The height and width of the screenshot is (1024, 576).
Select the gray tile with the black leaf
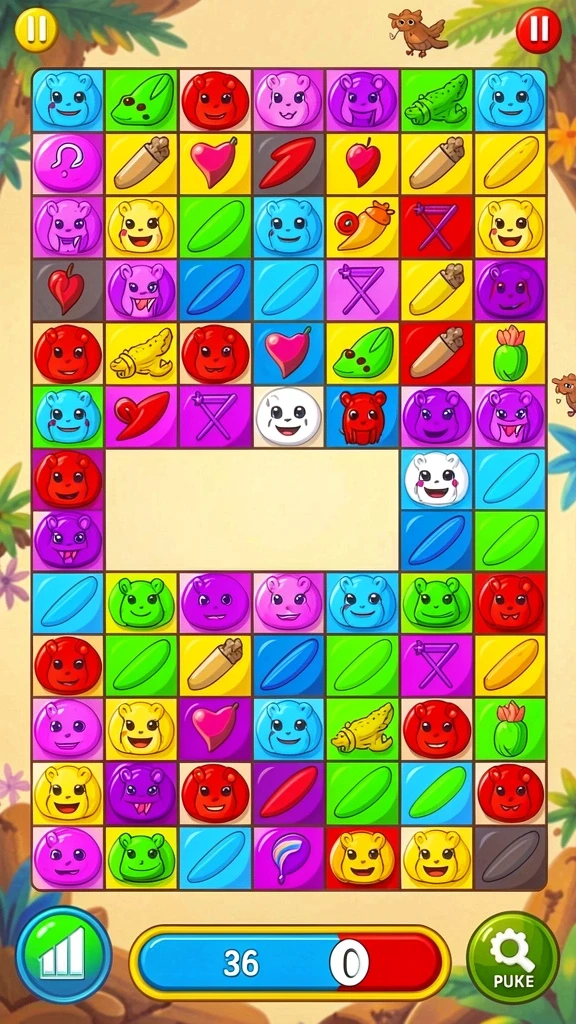click(510, 857)
